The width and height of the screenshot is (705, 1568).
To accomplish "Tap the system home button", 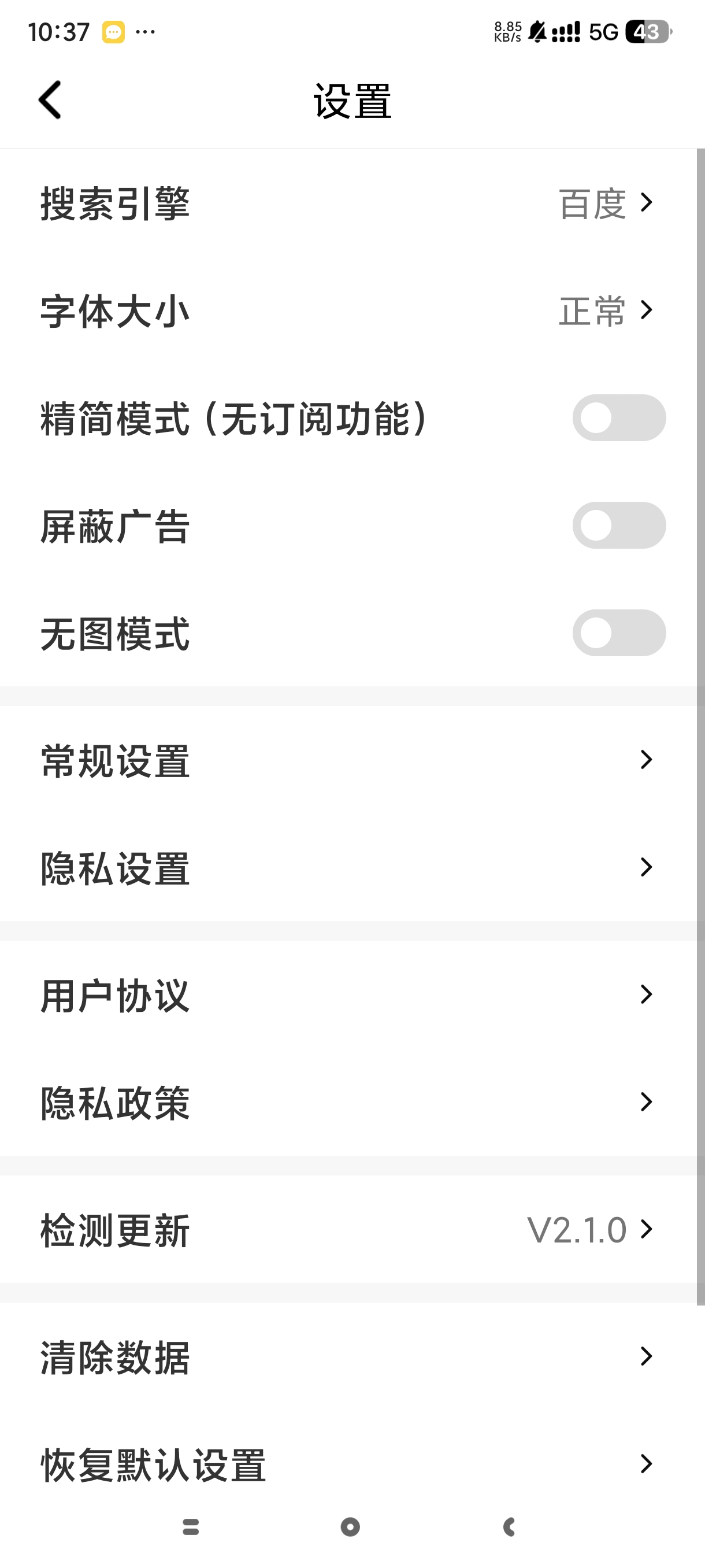I will tap(350, 1526).
